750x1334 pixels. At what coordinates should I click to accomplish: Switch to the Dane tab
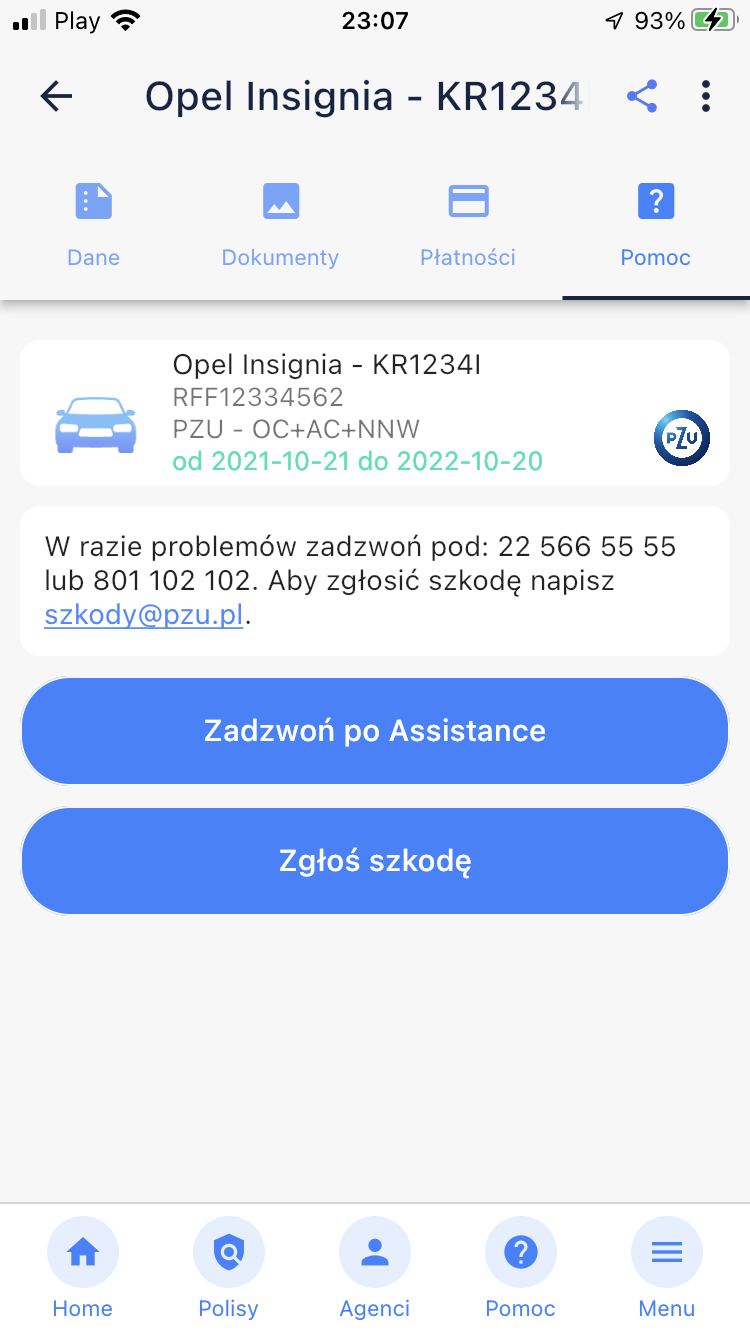[x=94, y=226]
